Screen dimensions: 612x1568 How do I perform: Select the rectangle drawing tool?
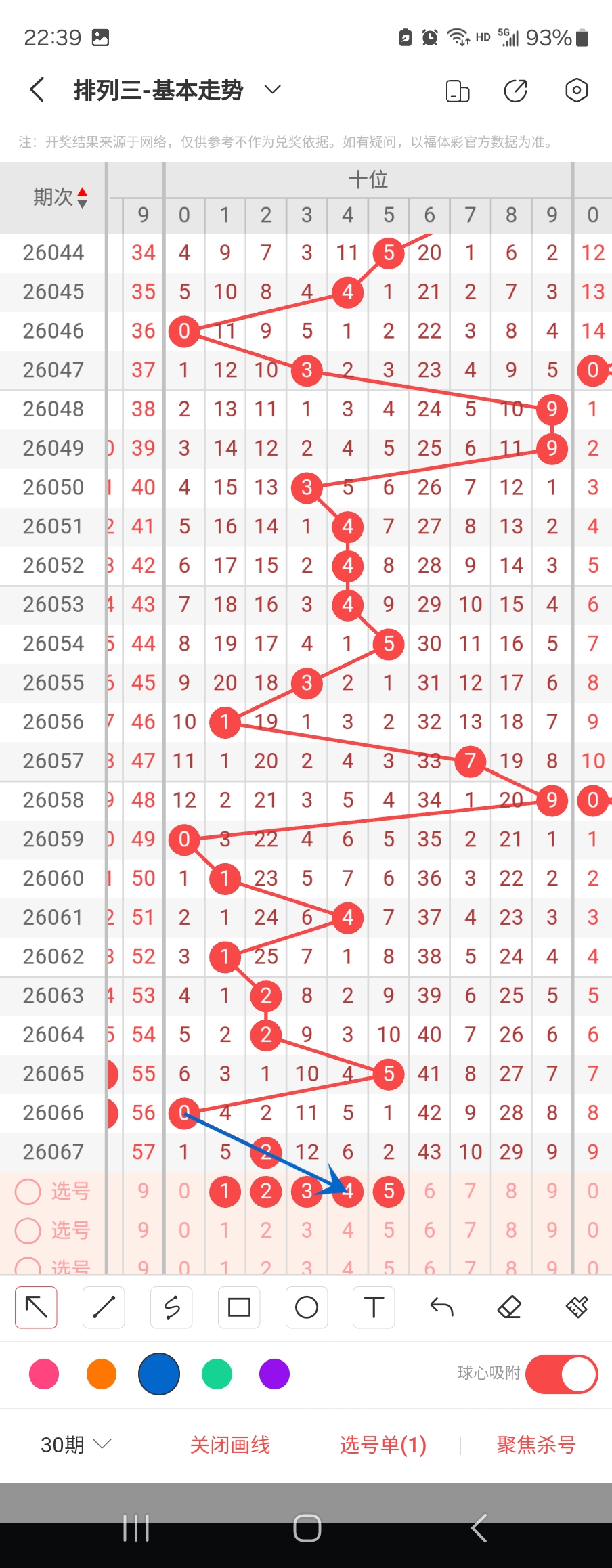coord(239,1307)
